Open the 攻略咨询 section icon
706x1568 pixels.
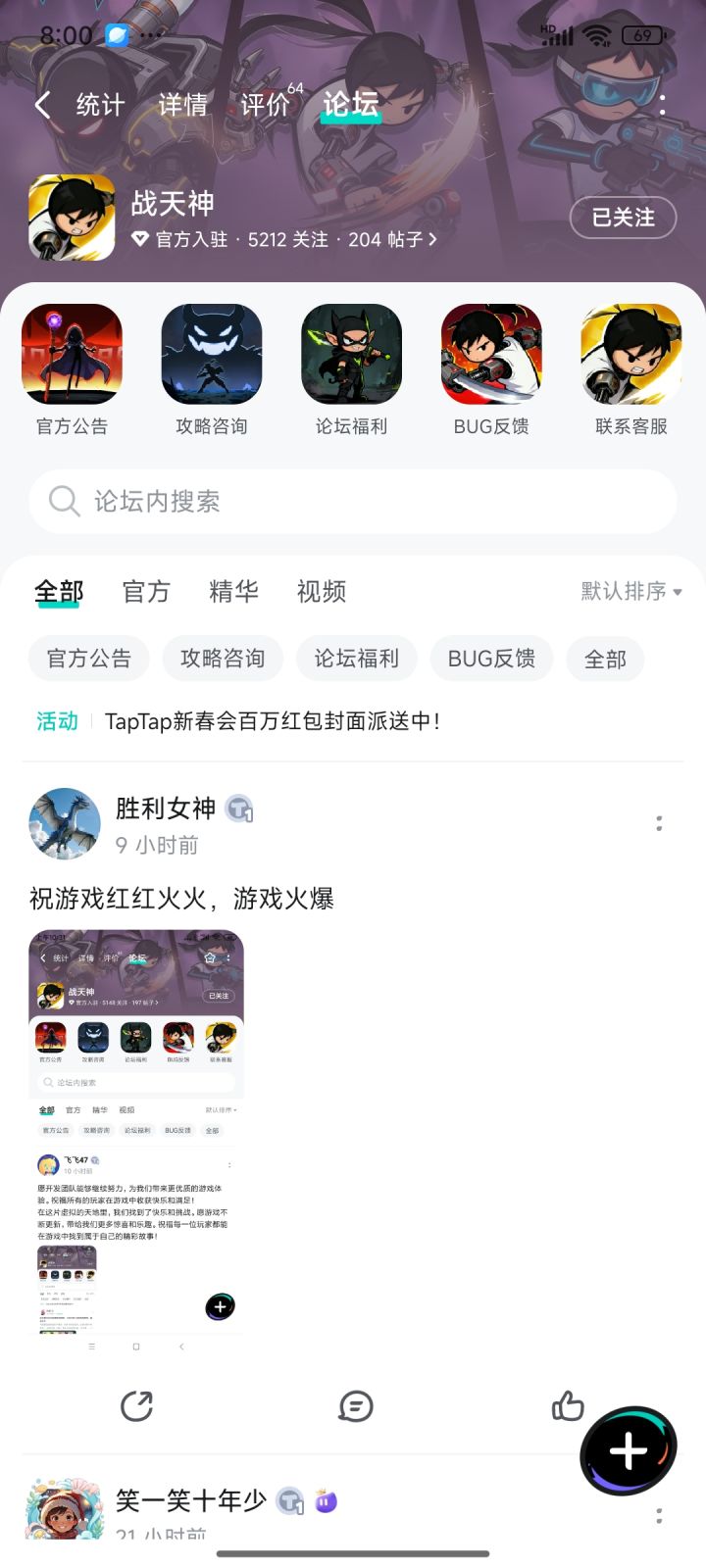[212, 355]
